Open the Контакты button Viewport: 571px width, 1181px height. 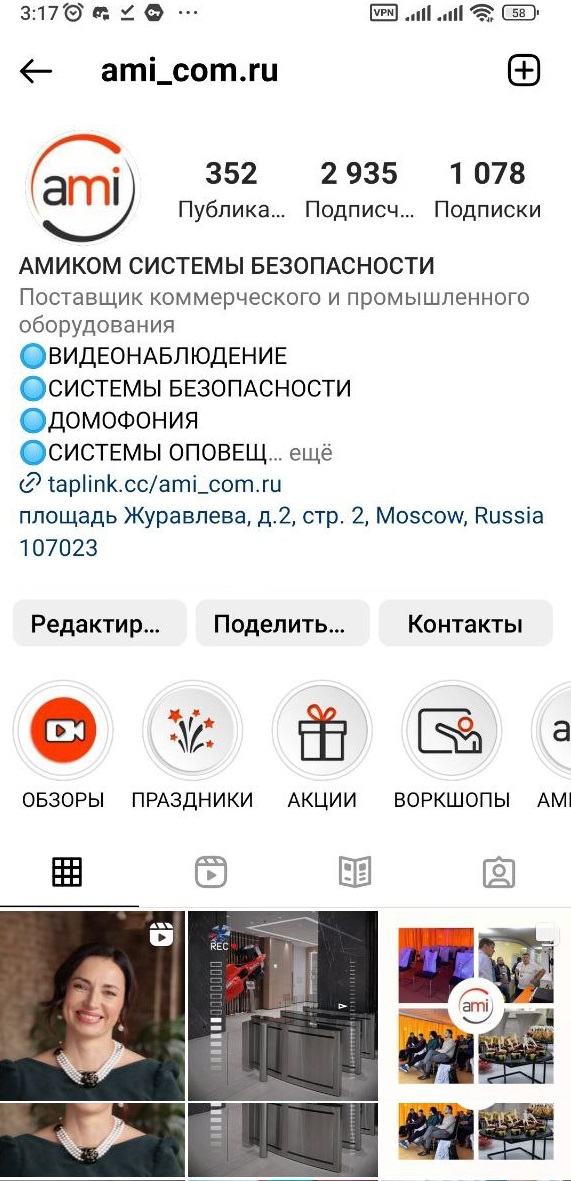pyautogui.click(x=466, y=623)
